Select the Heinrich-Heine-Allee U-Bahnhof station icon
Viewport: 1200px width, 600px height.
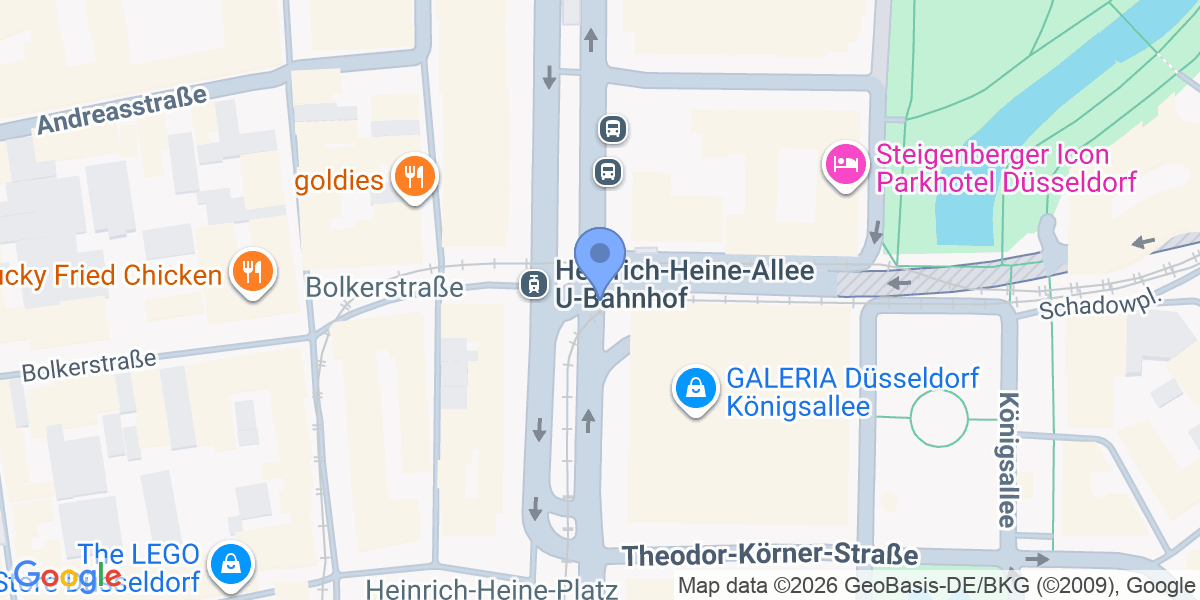click(x=533, y=285)
